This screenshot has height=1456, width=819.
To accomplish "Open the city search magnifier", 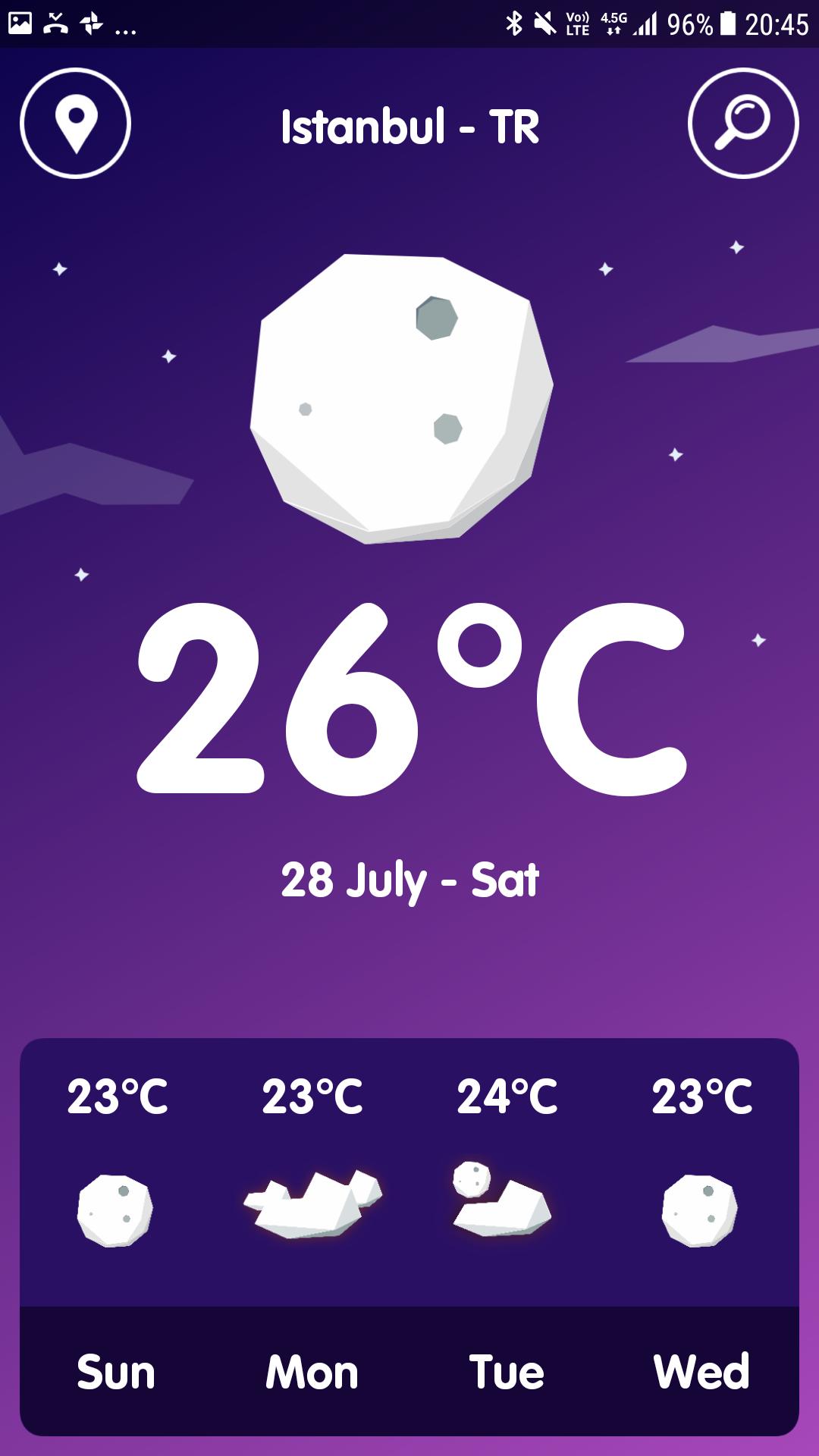I will (x=742, y=124).
